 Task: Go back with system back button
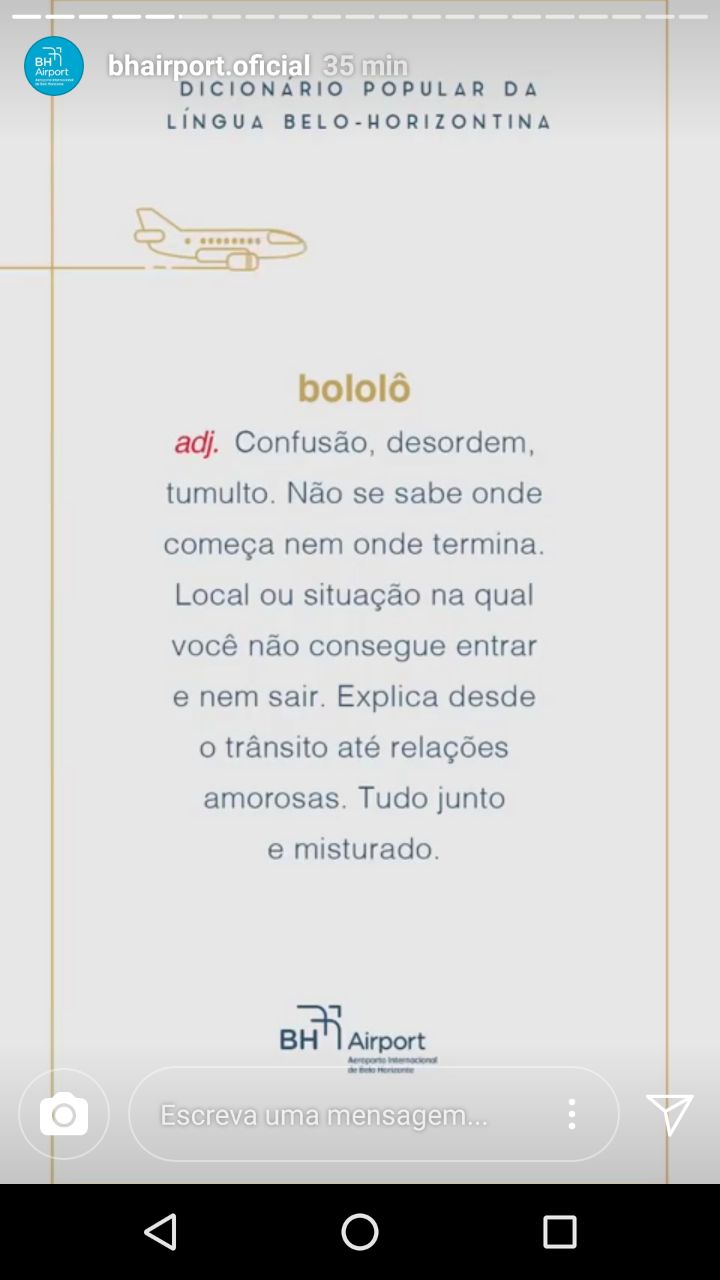coord(160,1232)
